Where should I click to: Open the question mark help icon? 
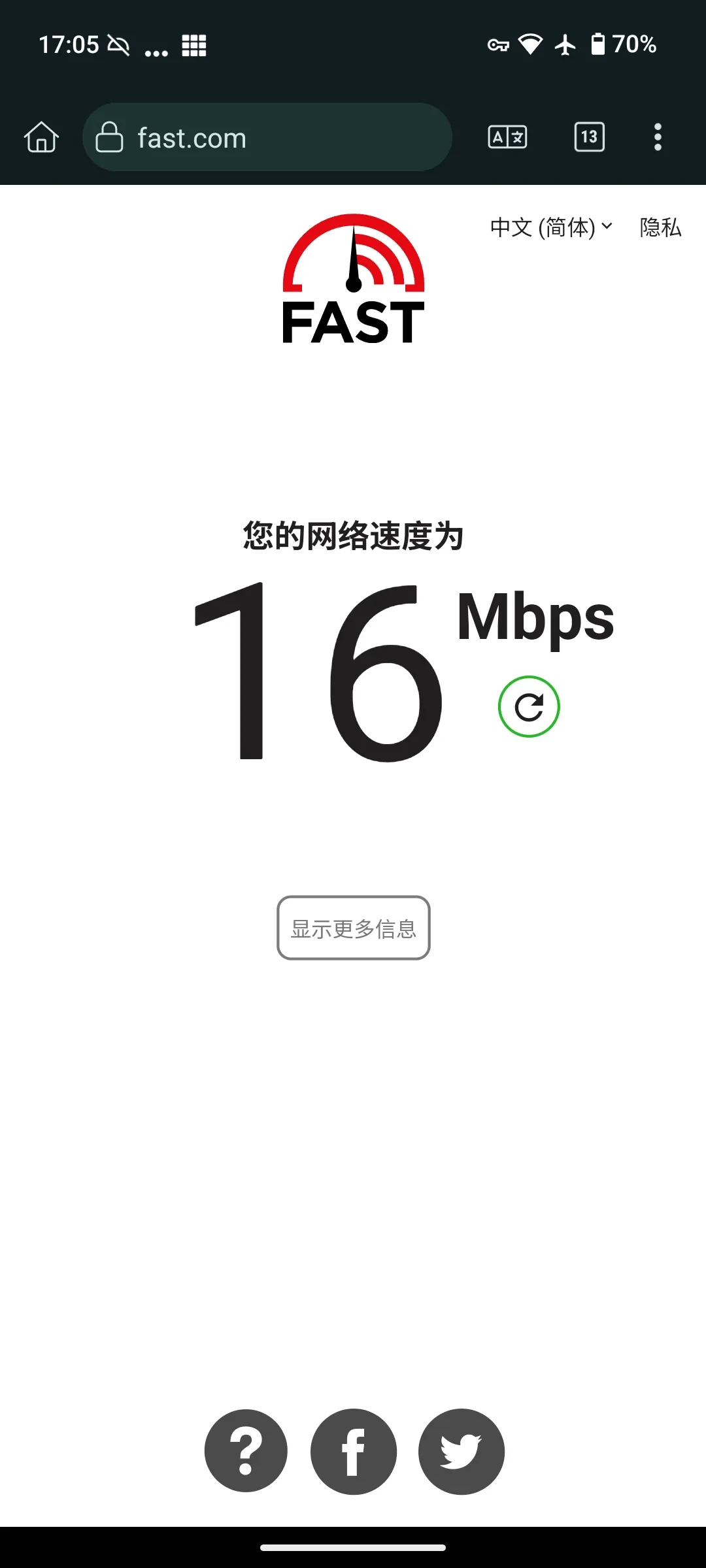click(246, 1451)
